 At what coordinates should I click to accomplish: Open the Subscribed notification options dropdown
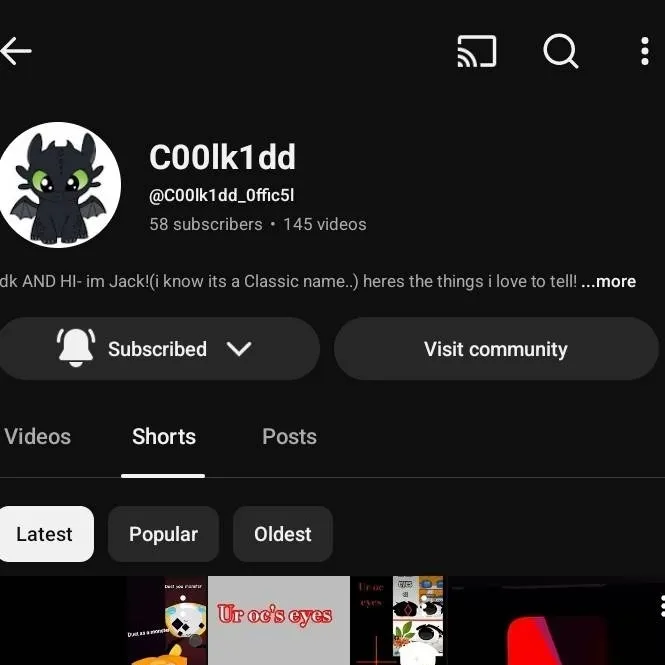pos(155,349)
